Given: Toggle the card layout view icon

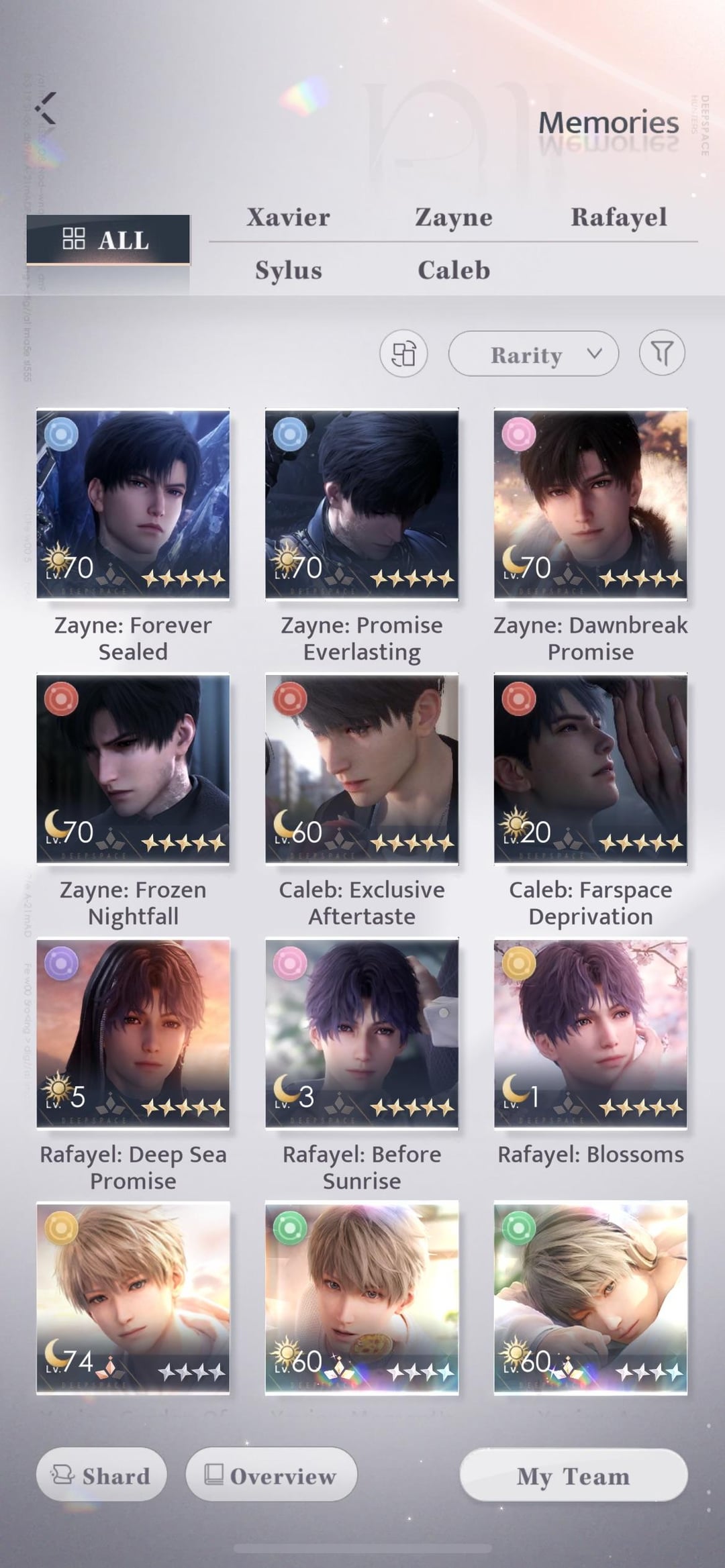Looking at the screenshot, I should click(403, 354).
